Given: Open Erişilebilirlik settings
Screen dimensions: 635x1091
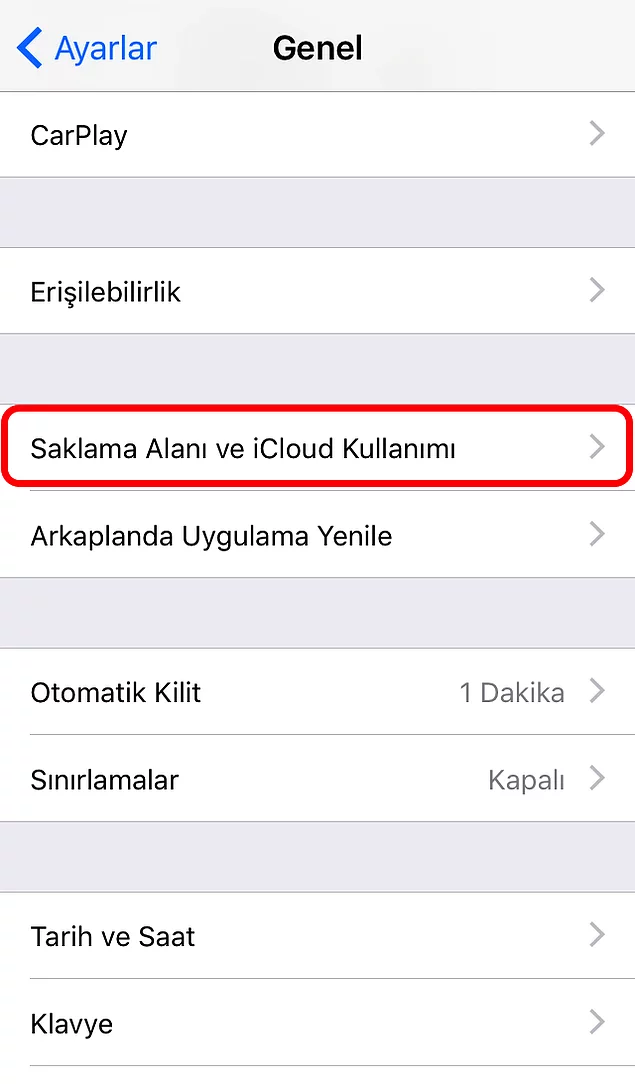Looking at the screenshot, I should (x=317, y=291).
